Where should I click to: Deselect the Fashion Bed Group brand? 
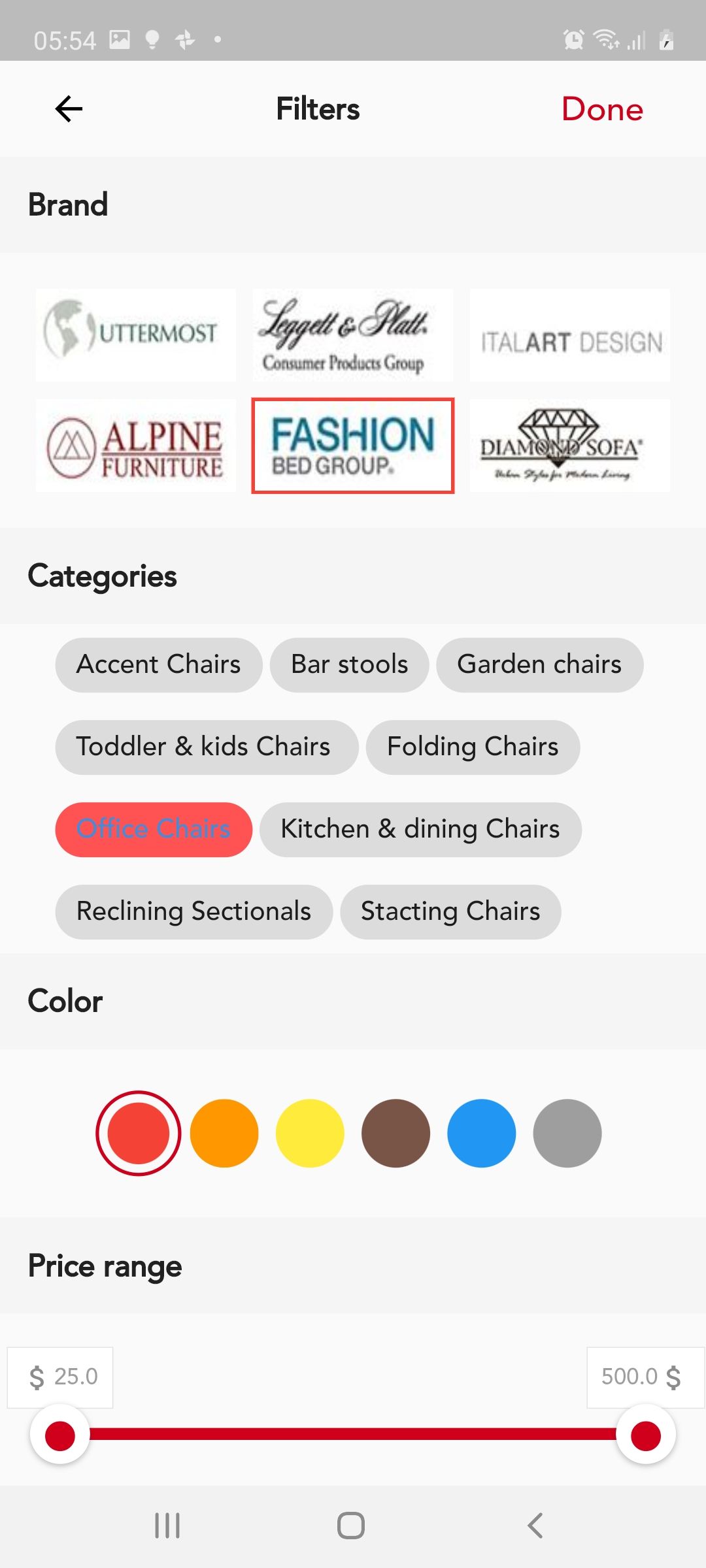click(x=352, y=446)
